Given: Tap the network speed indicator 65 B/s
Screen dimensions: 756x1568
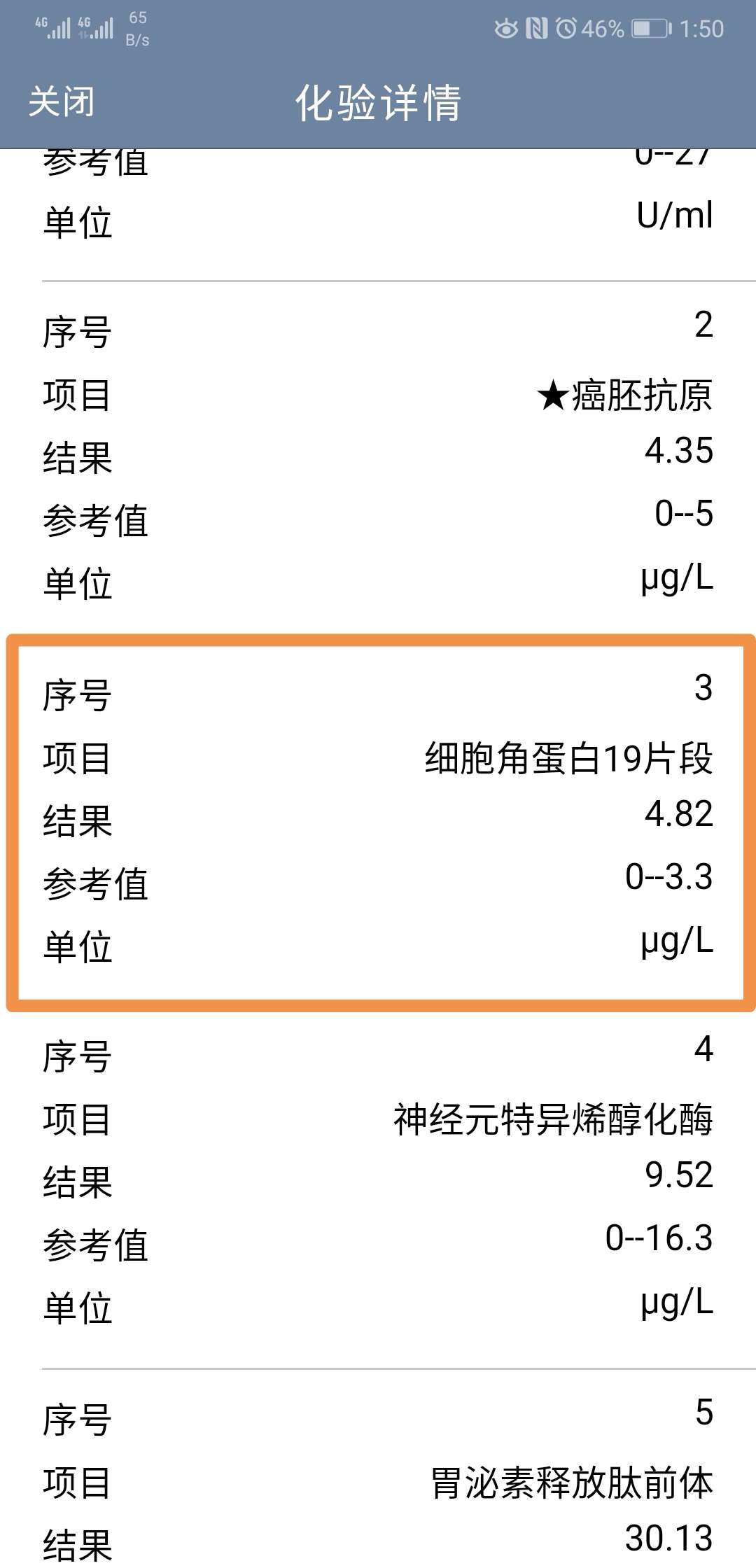Looking at the screenshot, I should coord(137,27).
